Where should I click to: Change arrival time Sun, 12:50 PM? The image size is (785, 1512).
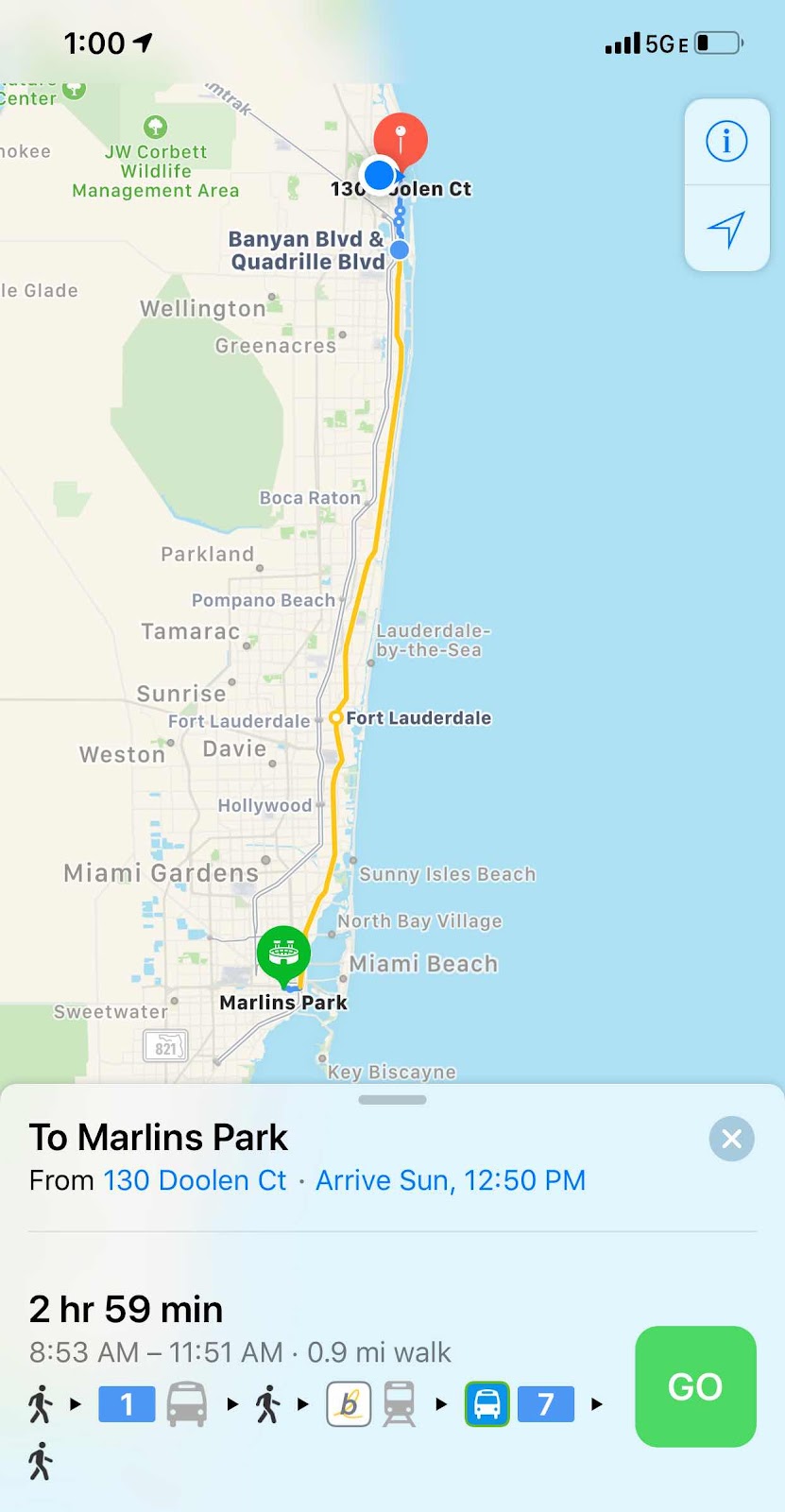point(451,1180)
